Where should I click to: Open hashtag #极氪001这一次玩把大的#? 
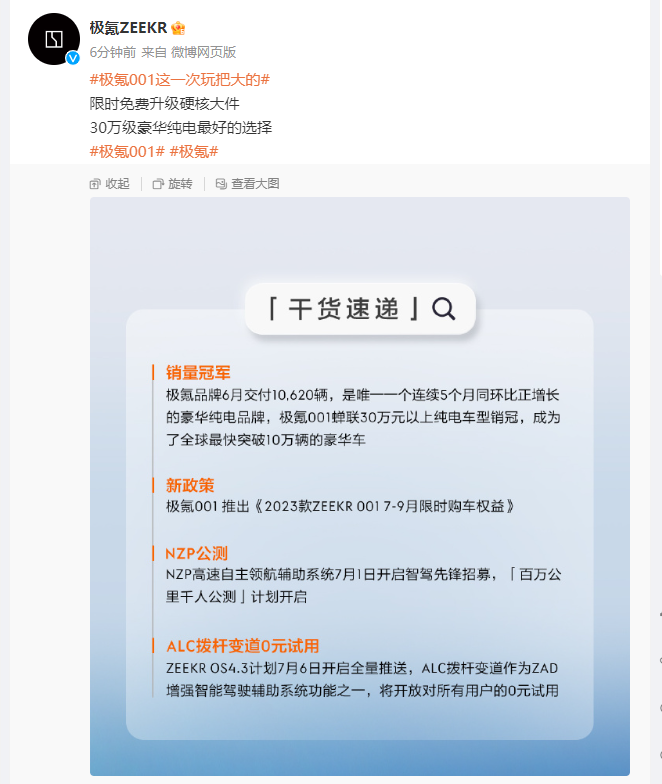pos(180,79)
